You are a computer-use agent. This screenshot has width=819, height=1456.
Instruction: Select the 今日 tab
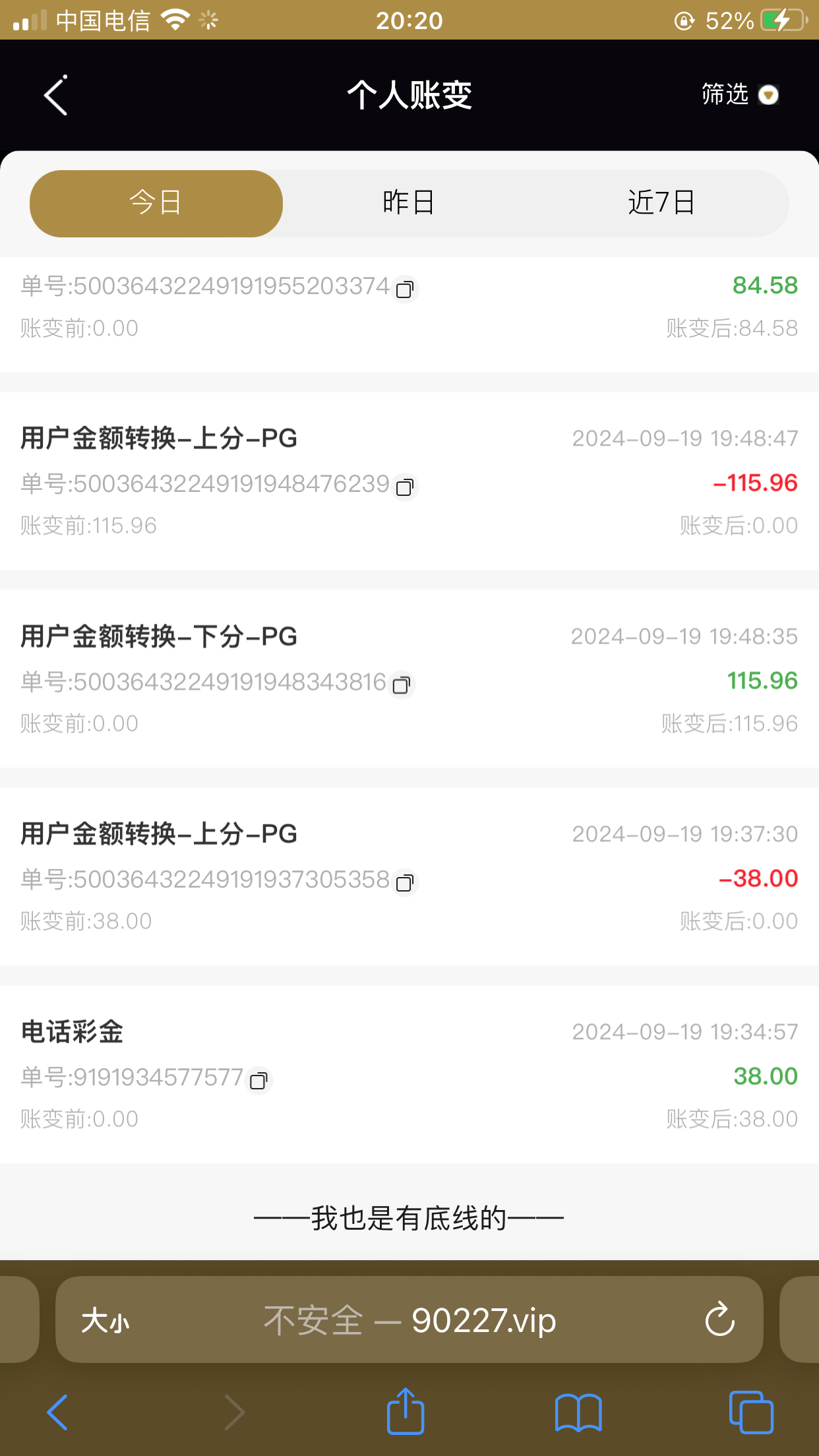point(156,203)
